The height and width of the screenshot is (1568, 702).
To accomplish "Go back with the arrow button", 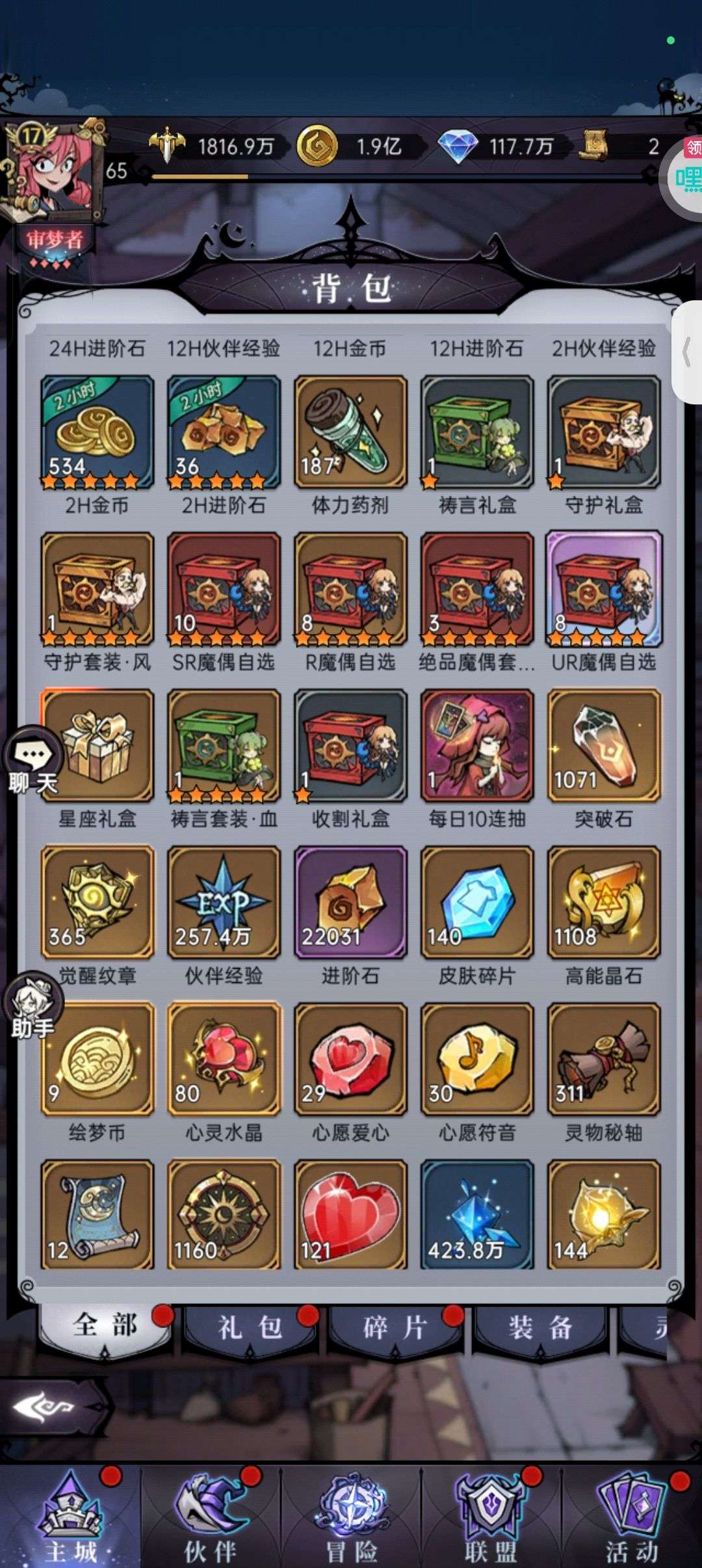I will tap(45, 1408).
